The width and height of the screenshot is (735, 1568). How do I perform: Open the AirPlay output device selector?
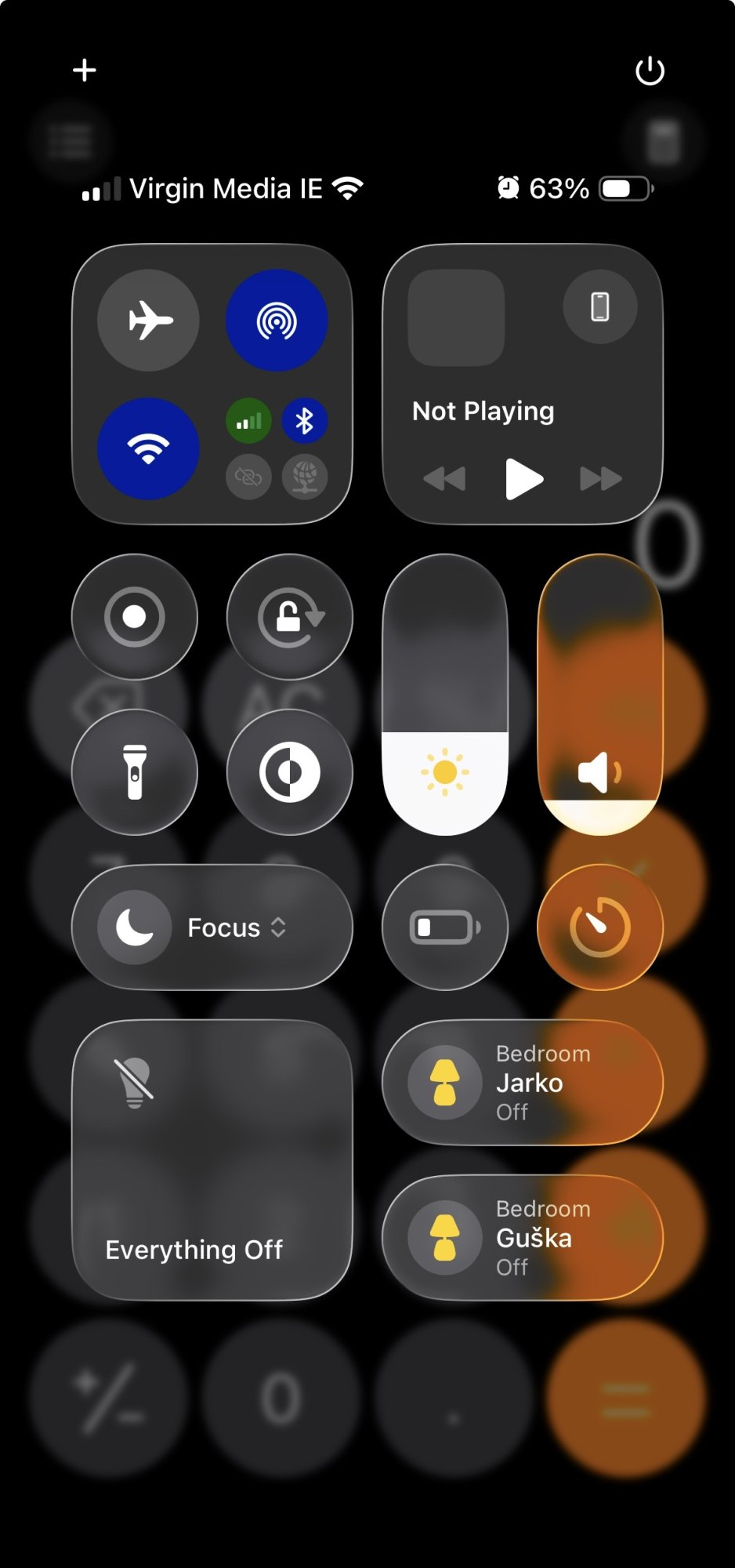[x=599, y=307]
